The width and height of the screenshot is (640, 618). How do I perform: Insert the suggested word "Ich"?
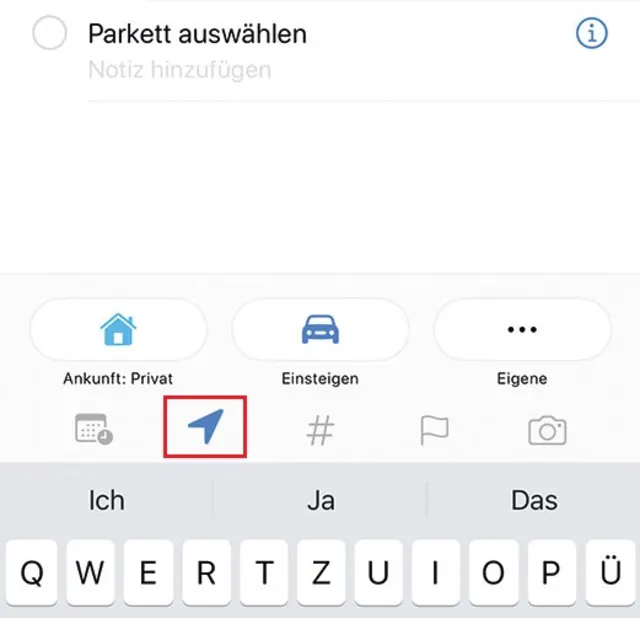[106, 500]
